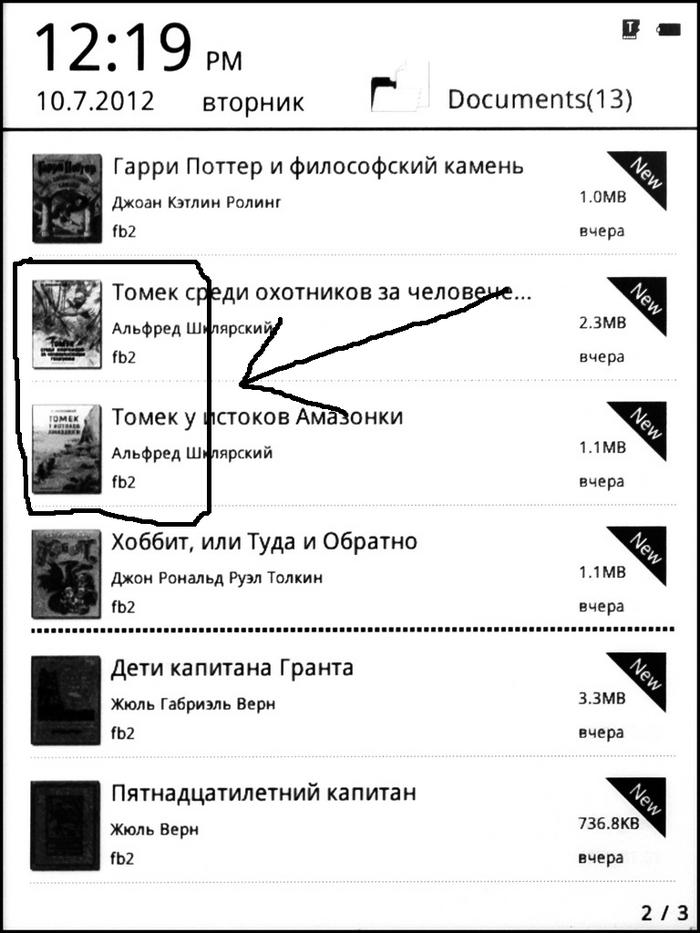This screenshot has width=700, height=933.
Task: Open Хоббит, или Туда и Обратно
Action: (264, 543)
